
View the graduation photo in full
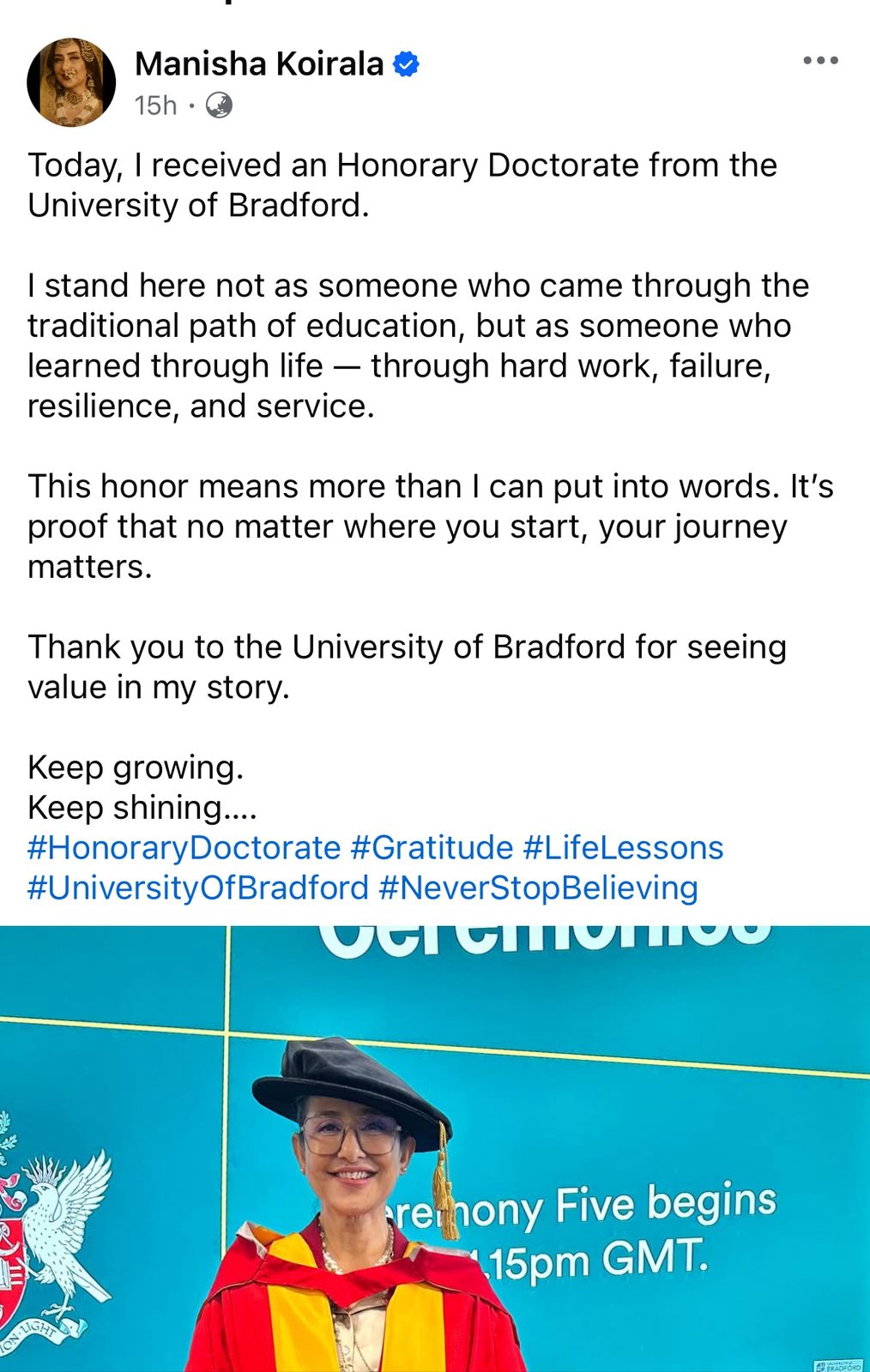click(434, 1149)
